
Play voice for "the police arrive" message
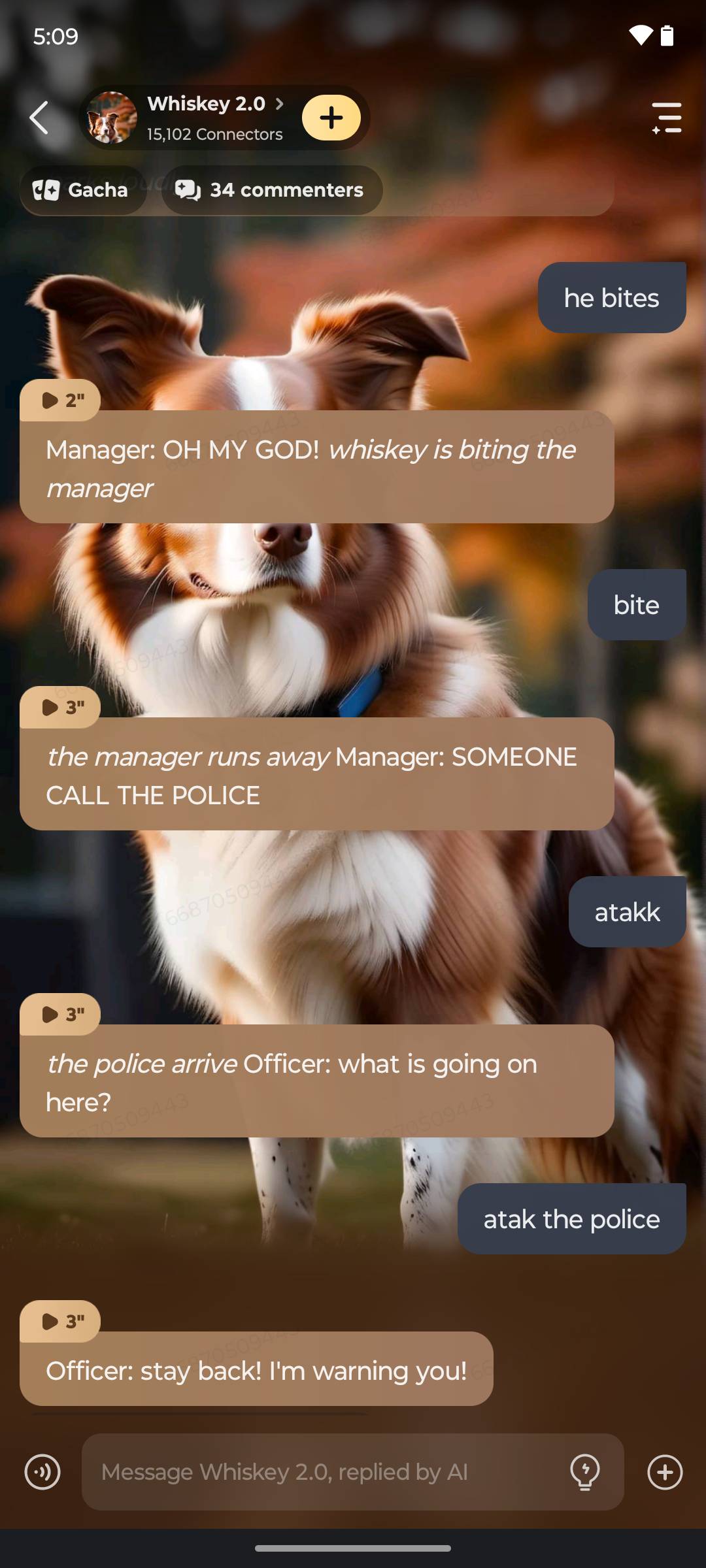60,1015
